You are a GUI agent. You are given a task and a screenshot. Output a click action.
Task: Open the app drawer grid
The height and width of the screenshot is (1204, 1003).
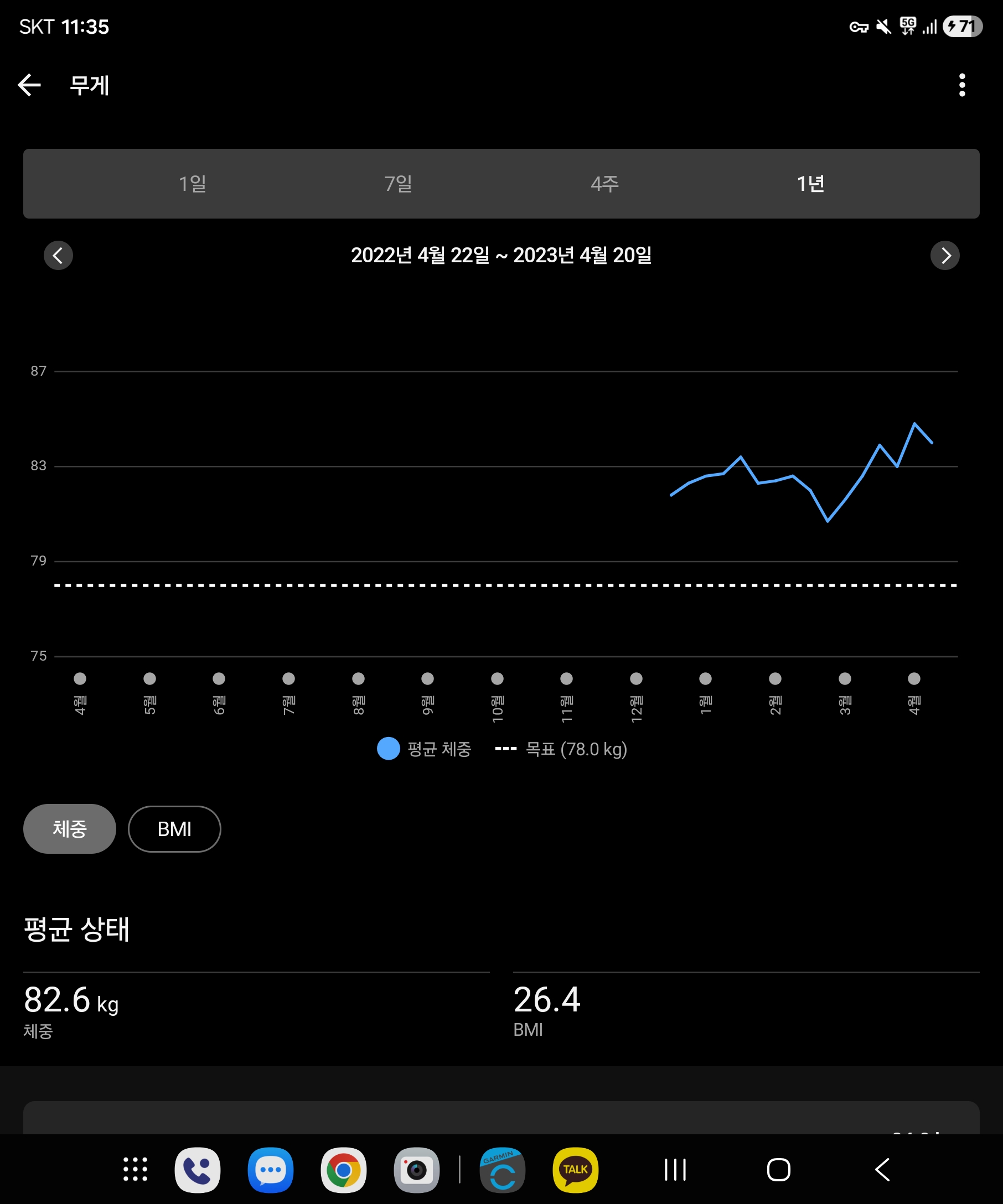click(x=136, y=1170)
